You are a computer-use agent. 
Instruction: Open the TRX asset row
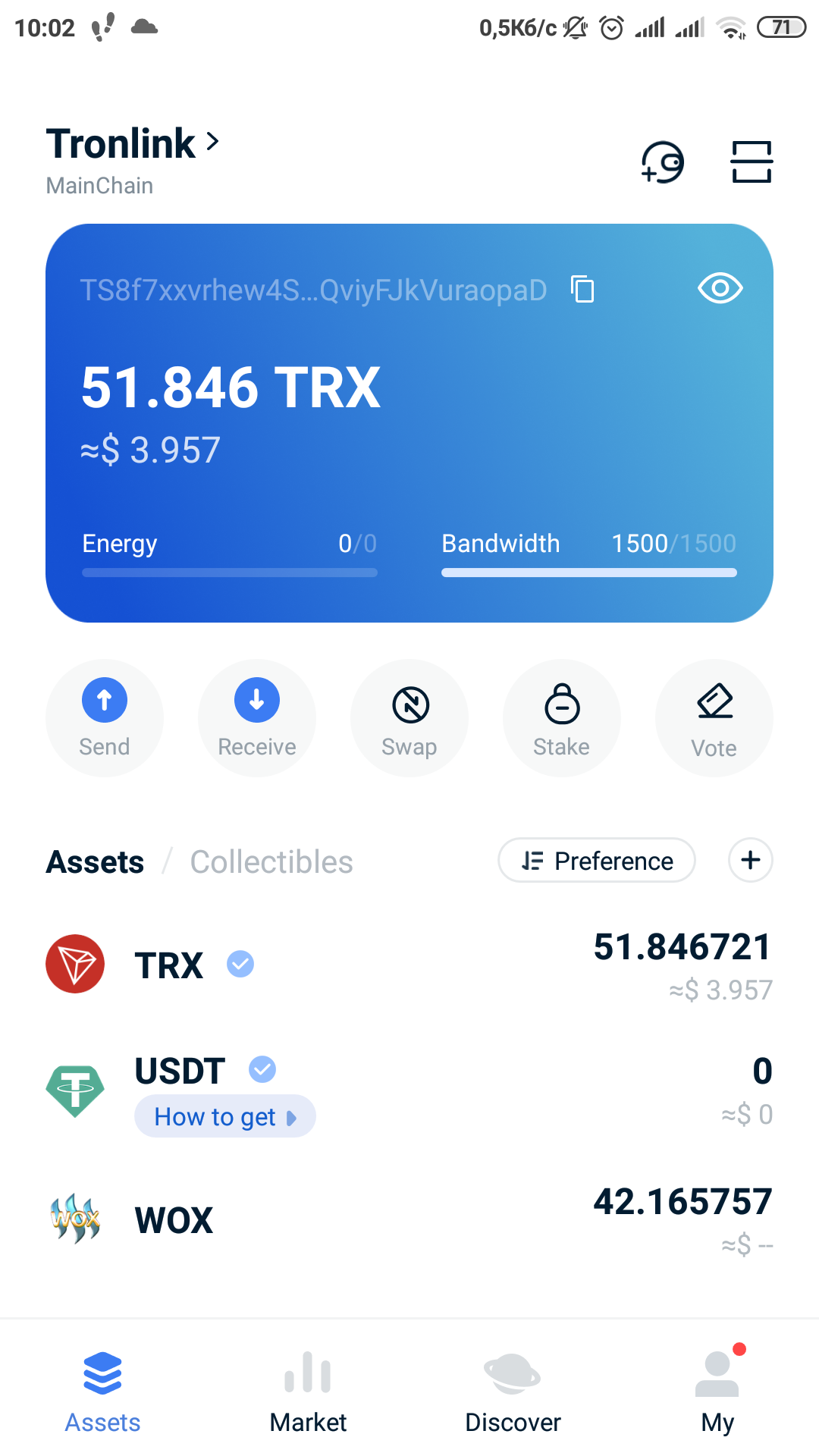(x=409, y=965)
